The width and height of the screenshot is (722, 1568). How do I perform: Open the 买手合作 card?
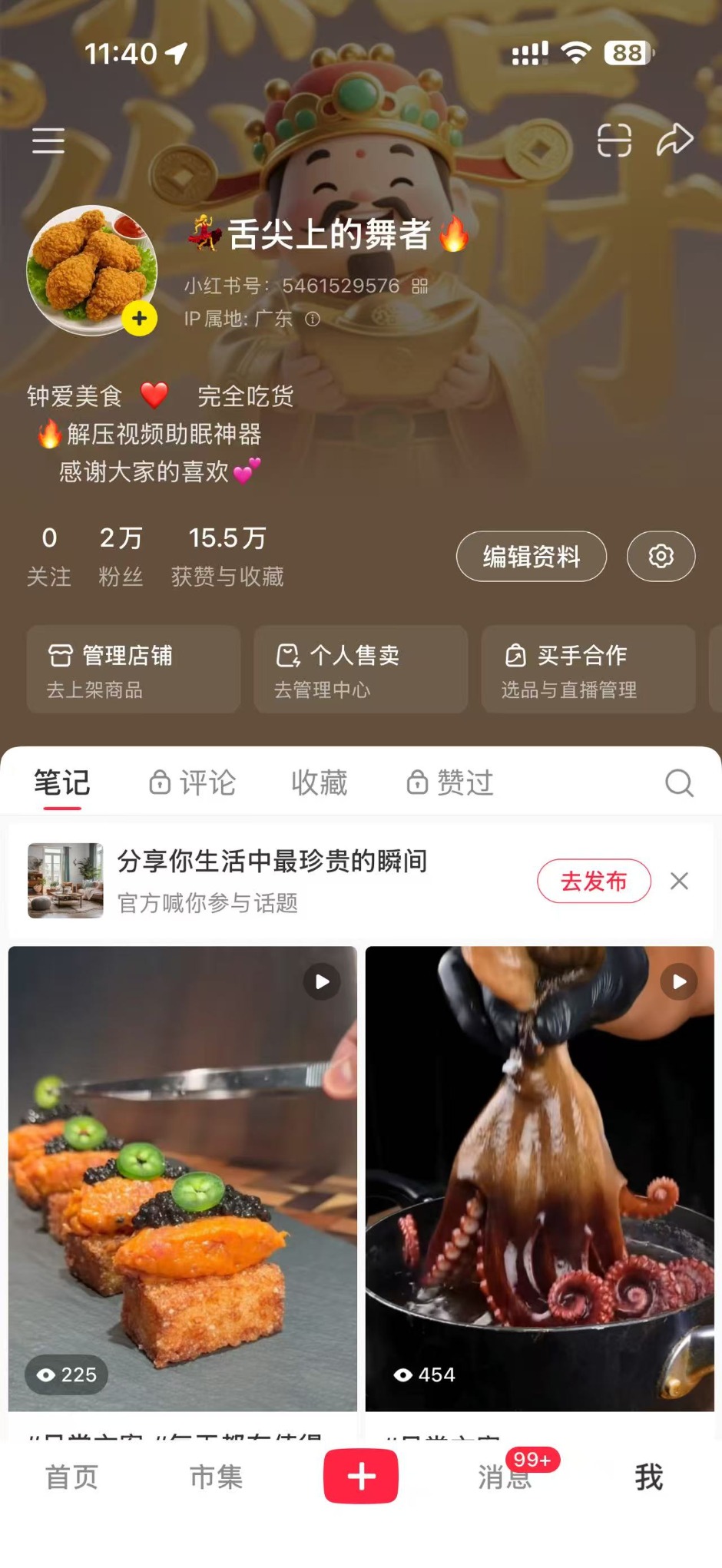[588, 670]
